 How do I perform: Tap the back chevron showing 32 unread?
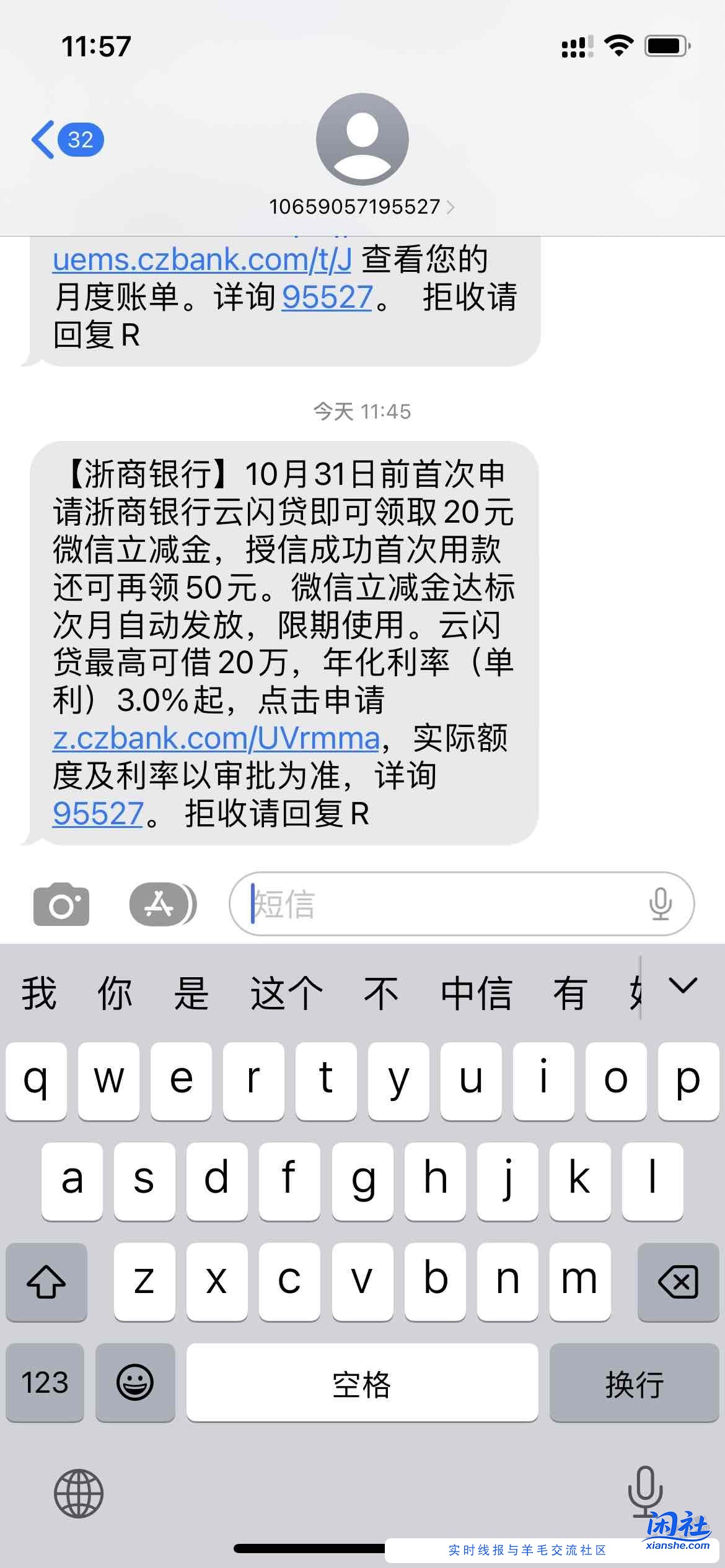click(x=65, y=140)
